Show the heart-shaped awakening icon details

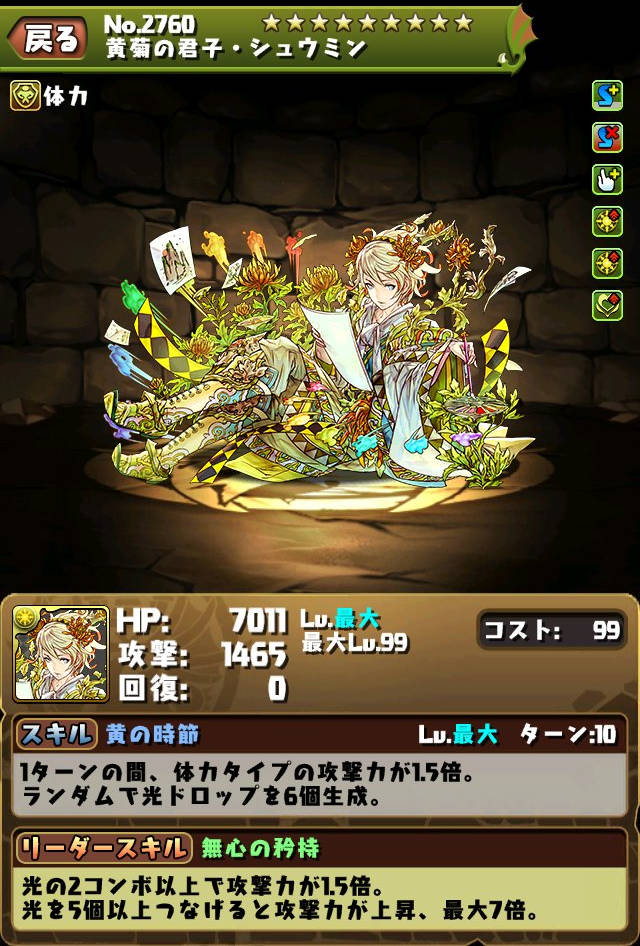(x=607, y=305)
